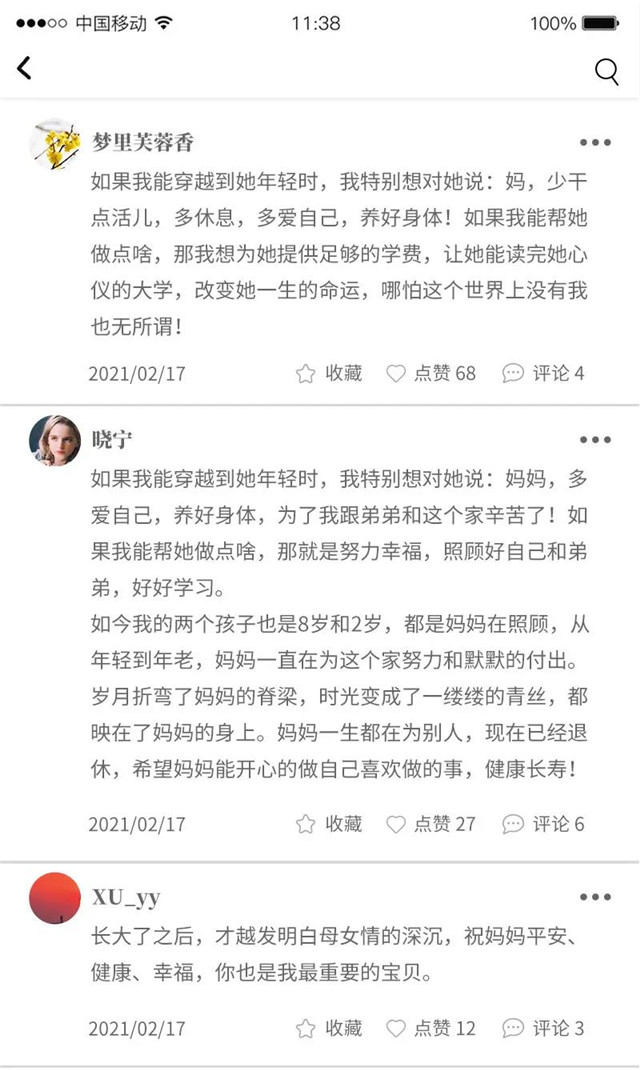The height and width of the screenshot is (1070, 640).
Task: View 梦里芙蓉香's profile avatar
Action: pyautogui.click(x=55, y=145)
